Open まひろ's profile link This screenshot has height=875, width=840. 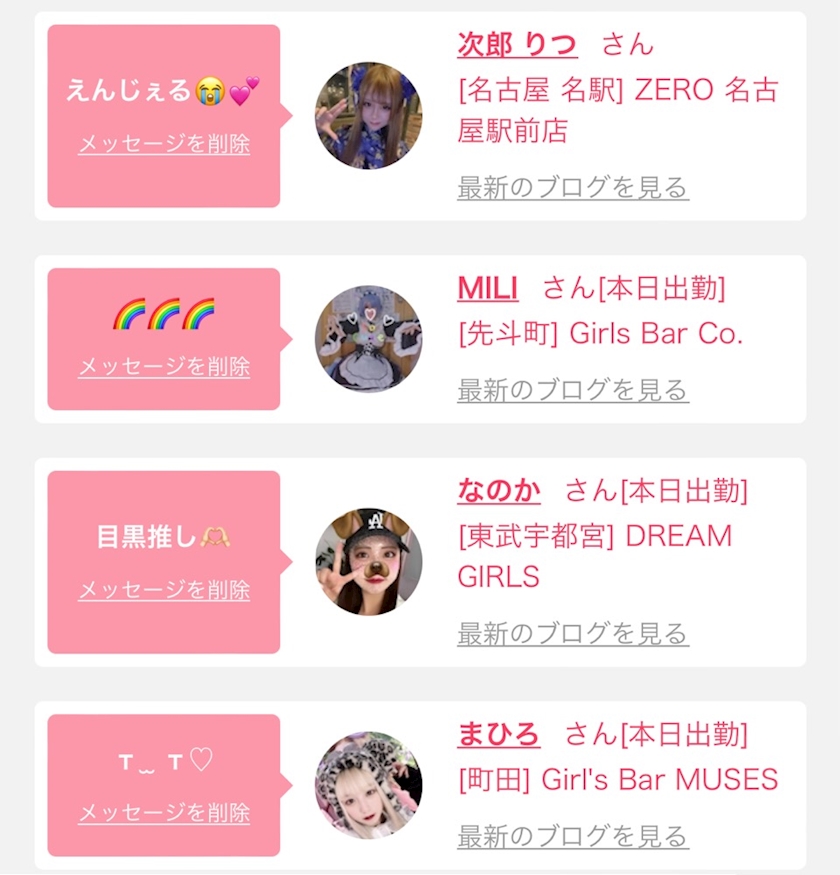(499, 734)
